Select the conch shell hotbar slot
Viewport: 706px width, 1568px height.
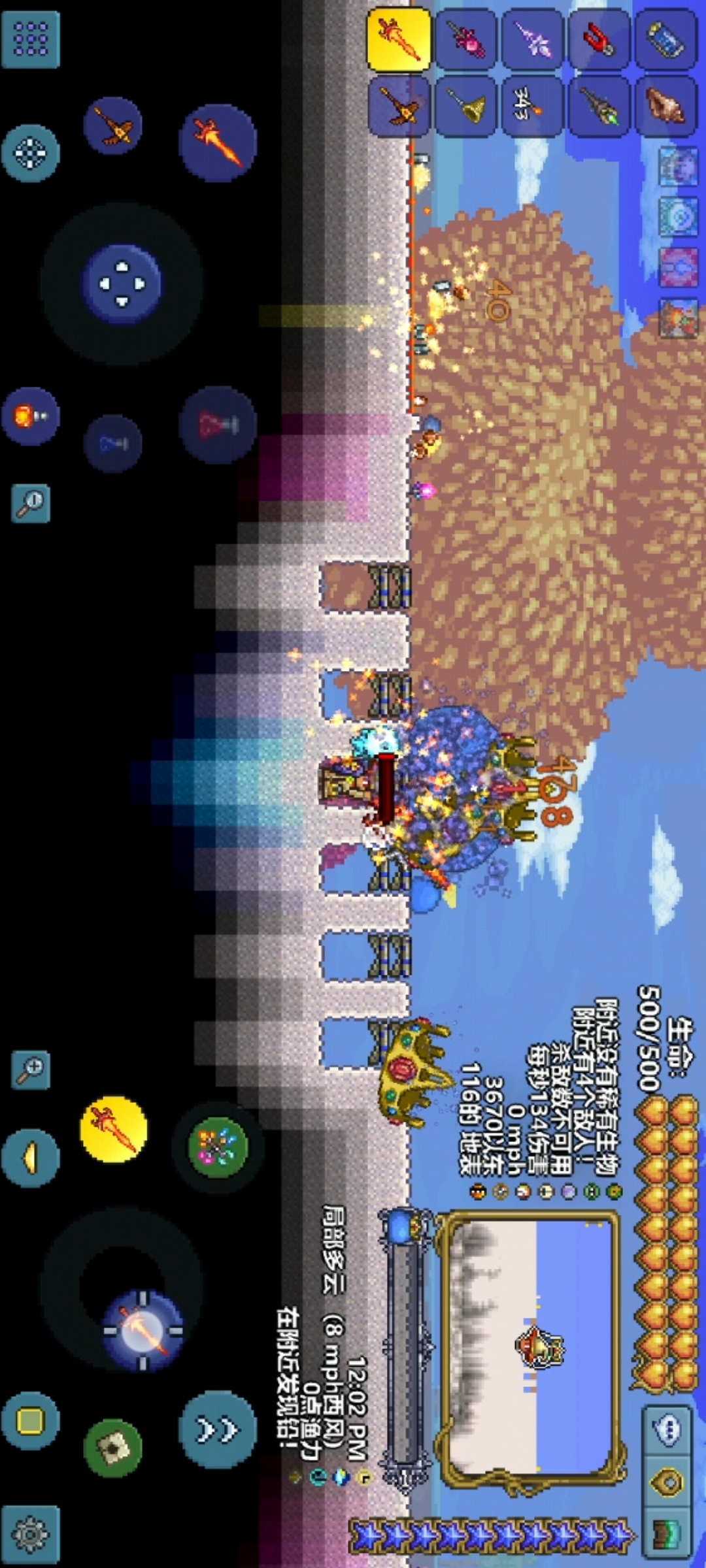(x=665, y=105)
